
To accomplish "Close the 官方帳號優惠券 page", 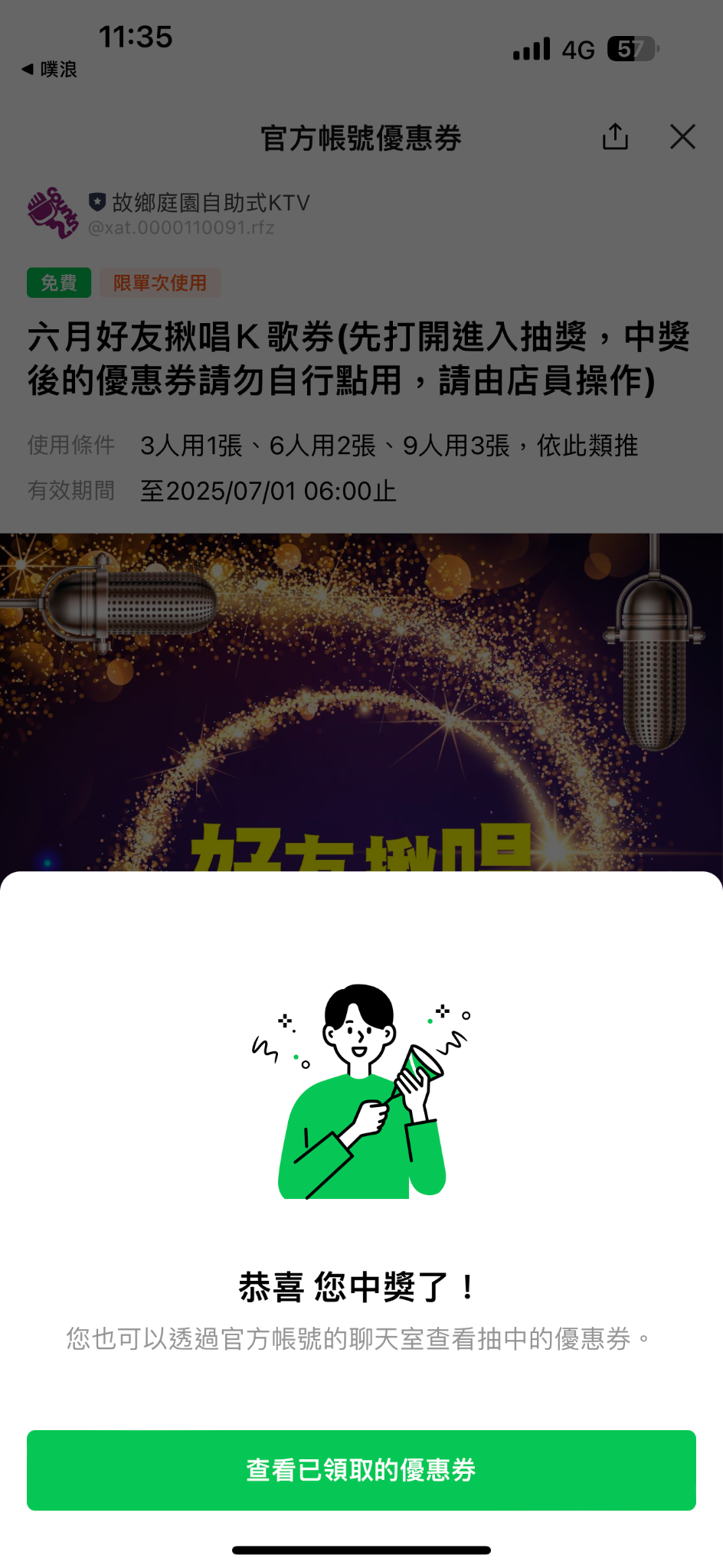I will pos(682,137).
